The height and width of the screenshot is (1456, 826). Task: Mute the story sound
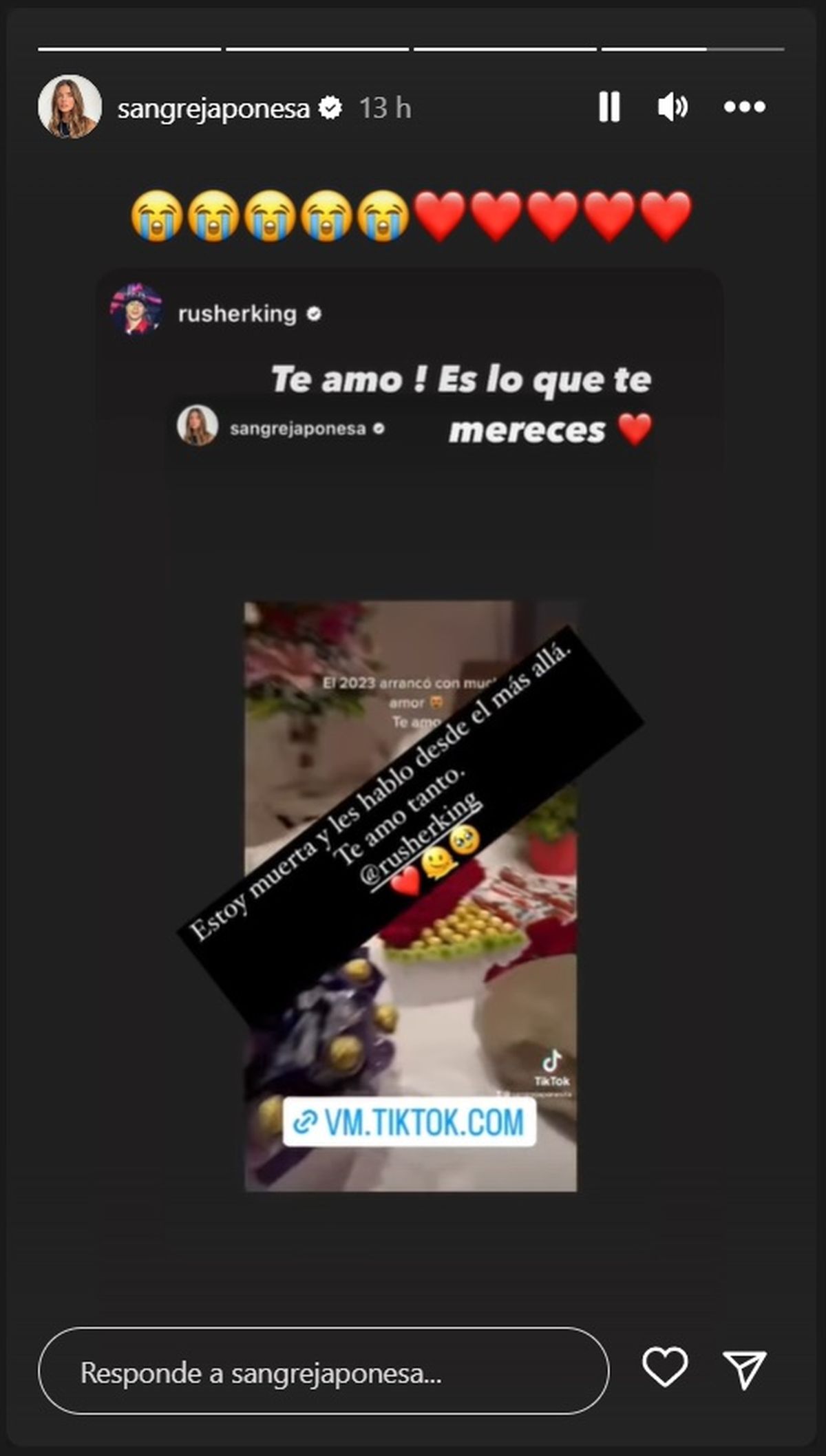[672, 107]
